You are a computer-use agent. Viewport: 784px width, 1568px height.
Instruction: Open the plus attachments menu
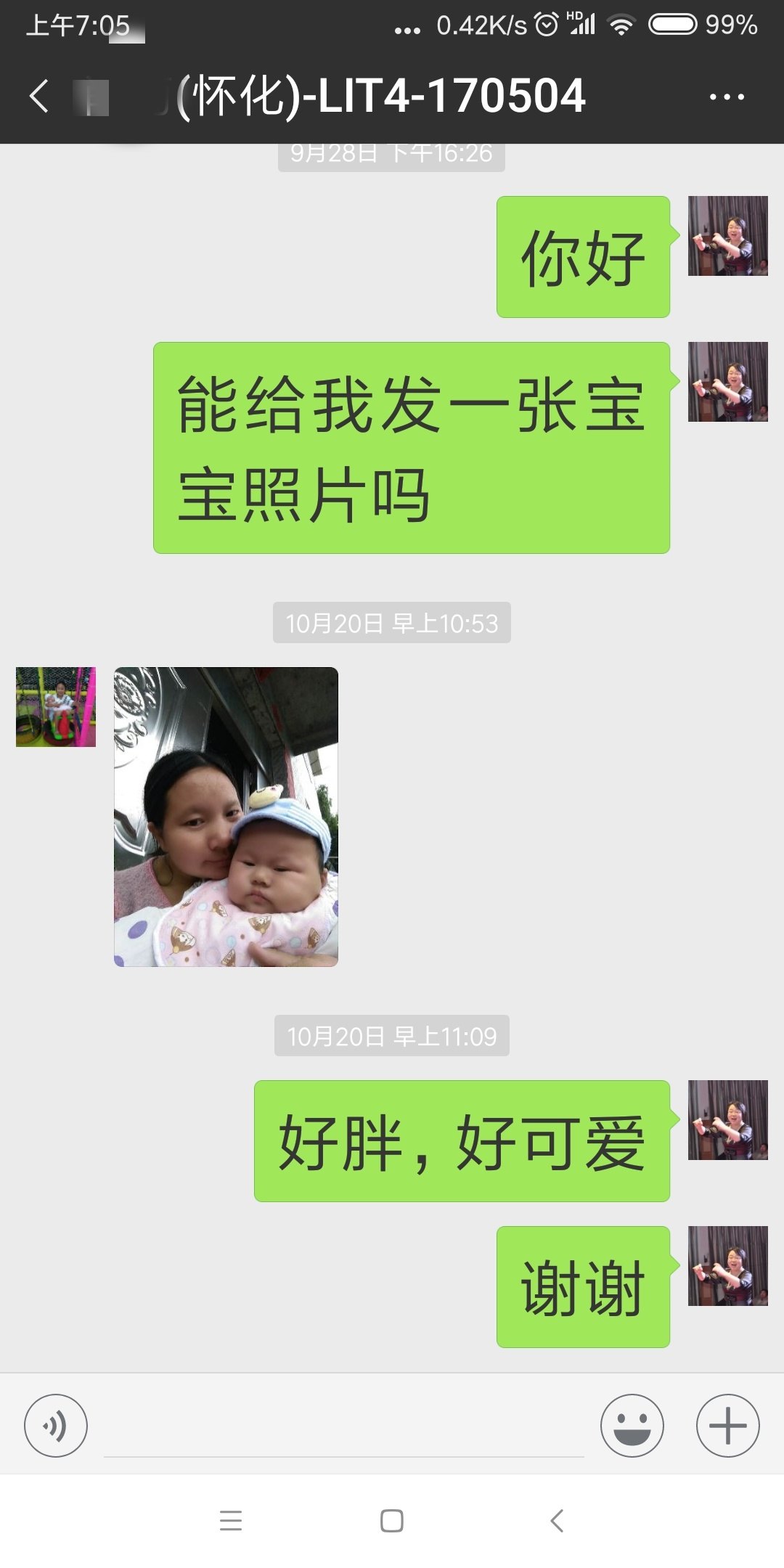[728, 1426]
